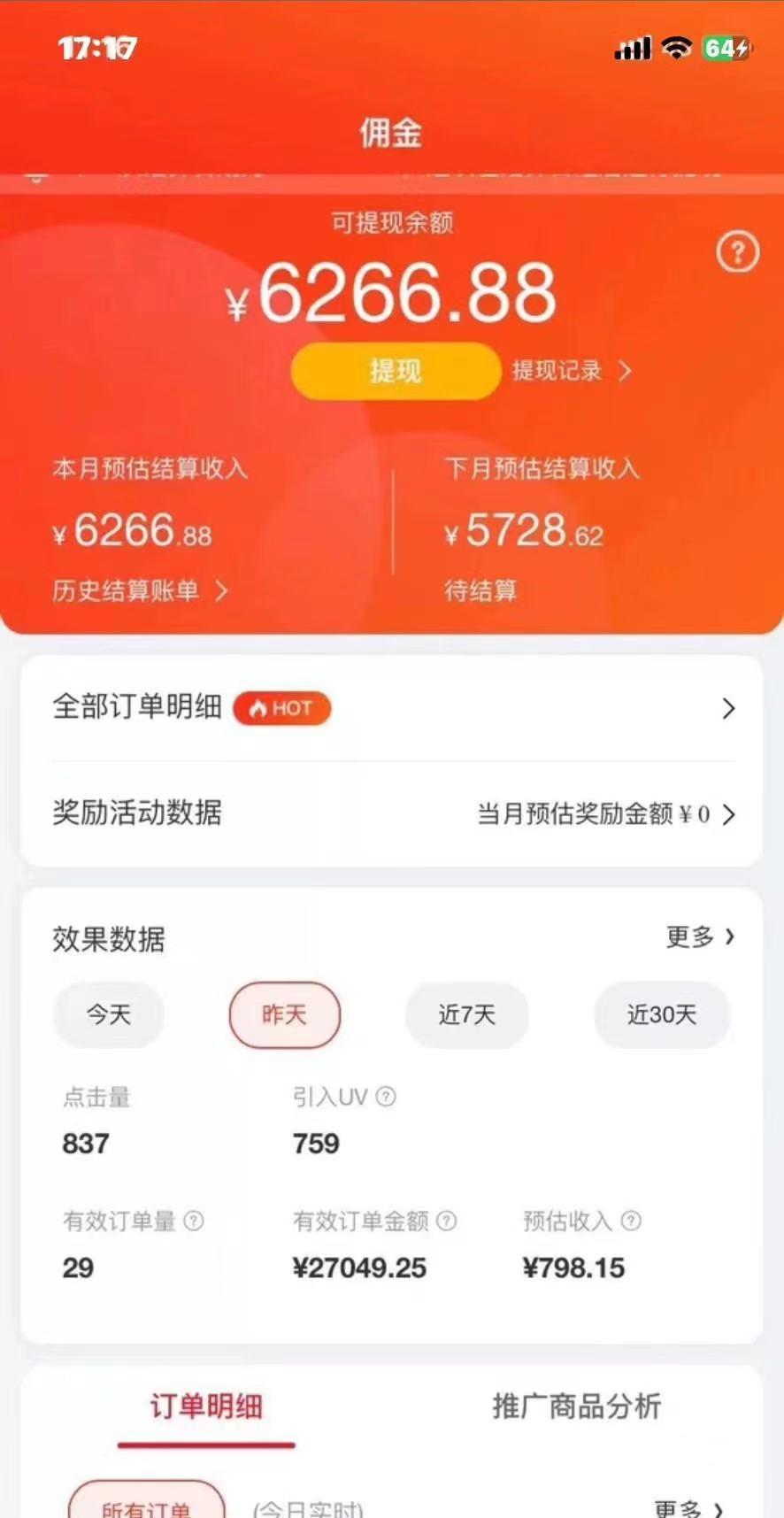Open 奖励活动数据 details
Image resolution: width=784 pixels, height=1518 pixels.
tap(391, 813)
